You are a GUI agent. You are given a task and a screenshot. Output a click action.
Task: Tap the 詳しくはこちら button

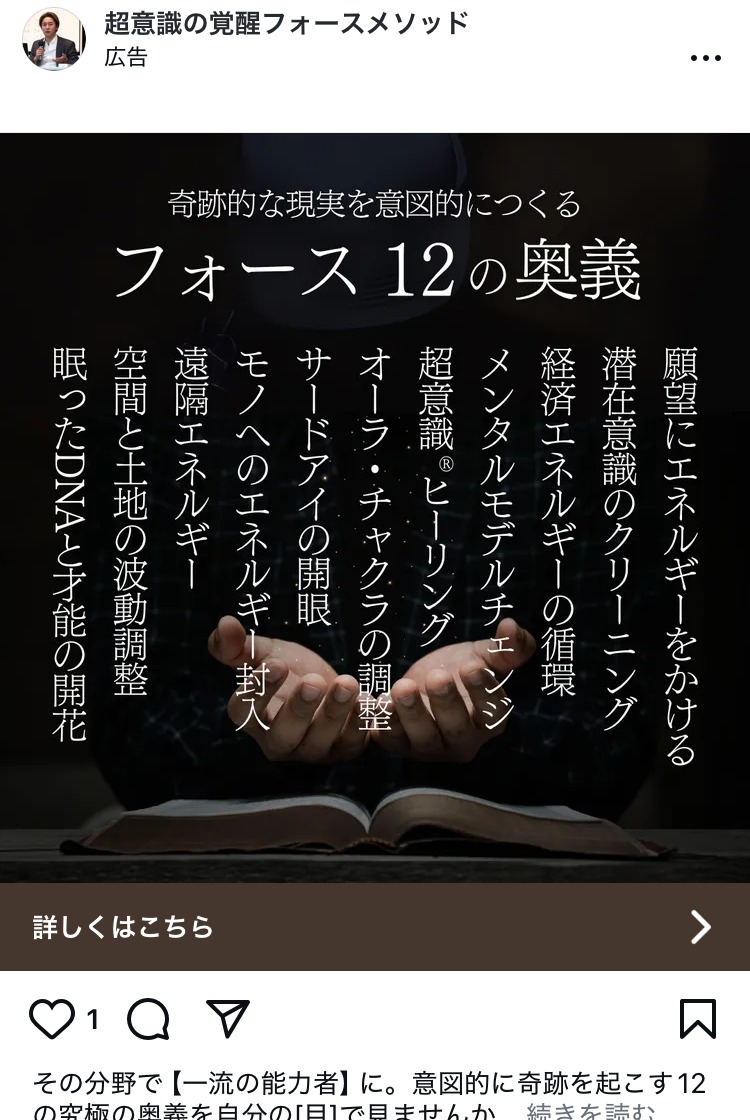[x=375, y=927]
